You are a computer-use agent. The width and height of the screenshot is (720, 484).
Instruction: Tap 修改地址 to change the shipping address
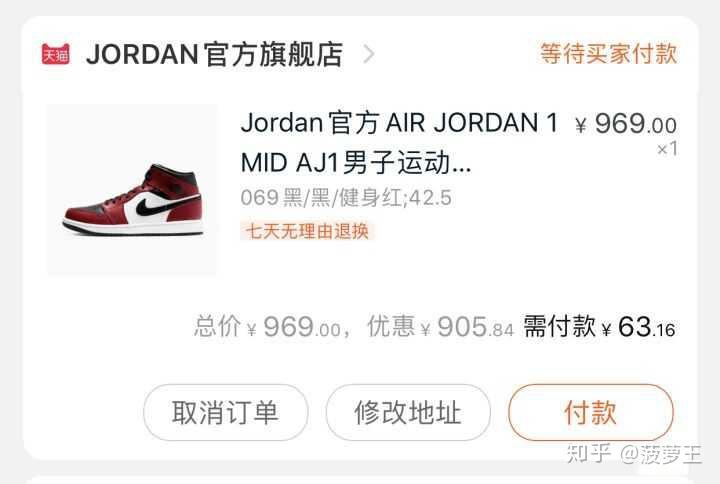pyautogui.click(x=408, y=412)
